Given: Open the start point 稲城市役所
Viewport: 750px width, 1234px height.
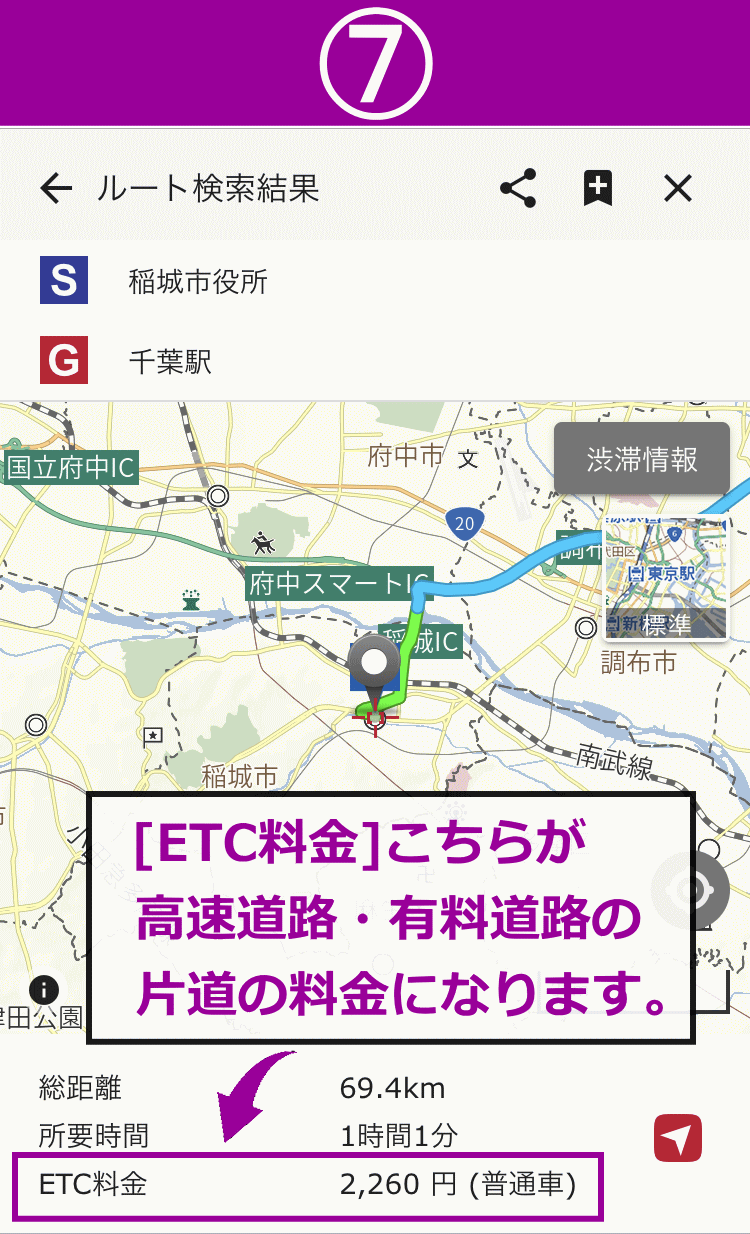Looking at the screenshot, I should [x=198, y=281].
